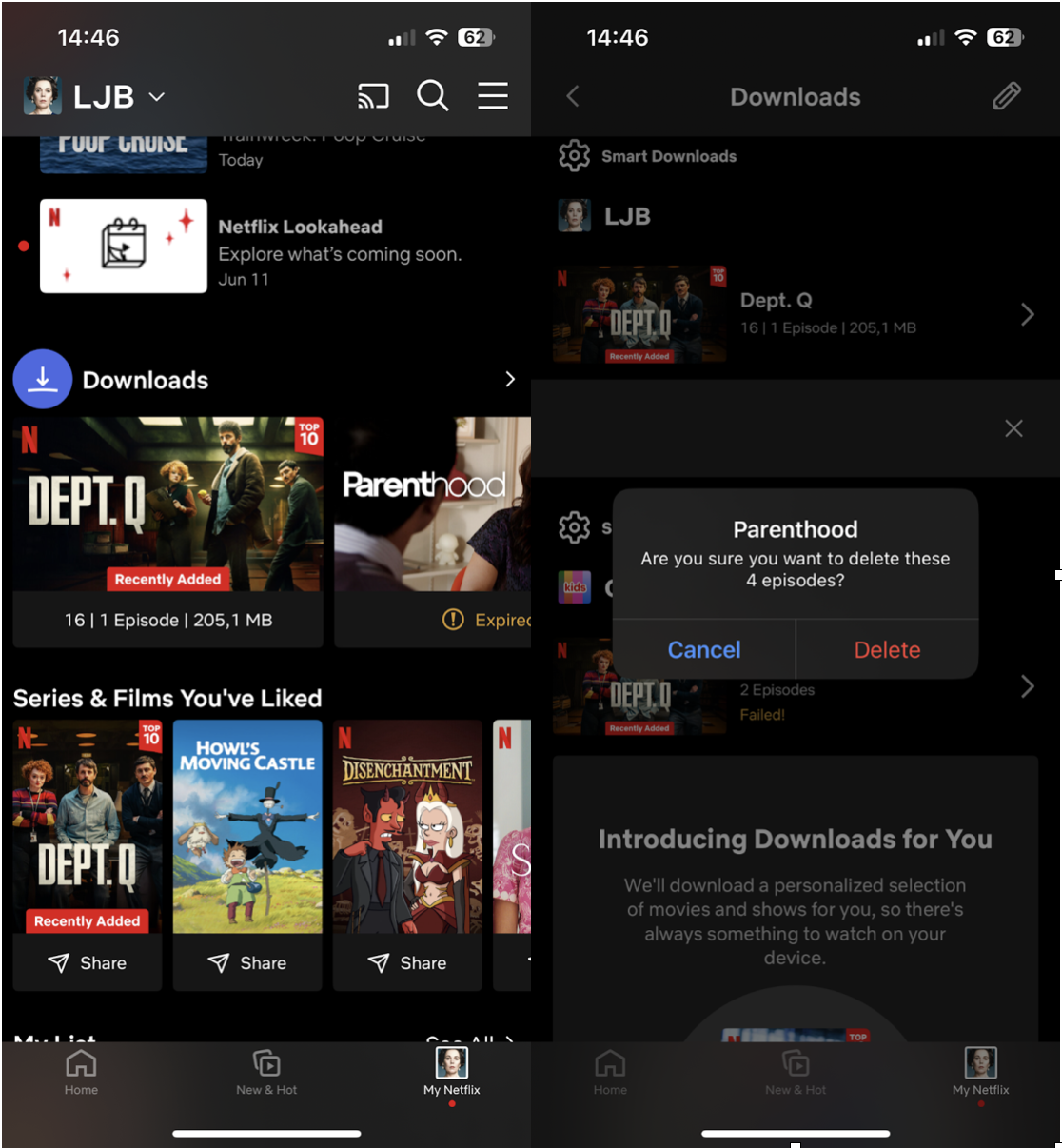Tap the Downloads arrow circle icon

click(x=43, y=379)
